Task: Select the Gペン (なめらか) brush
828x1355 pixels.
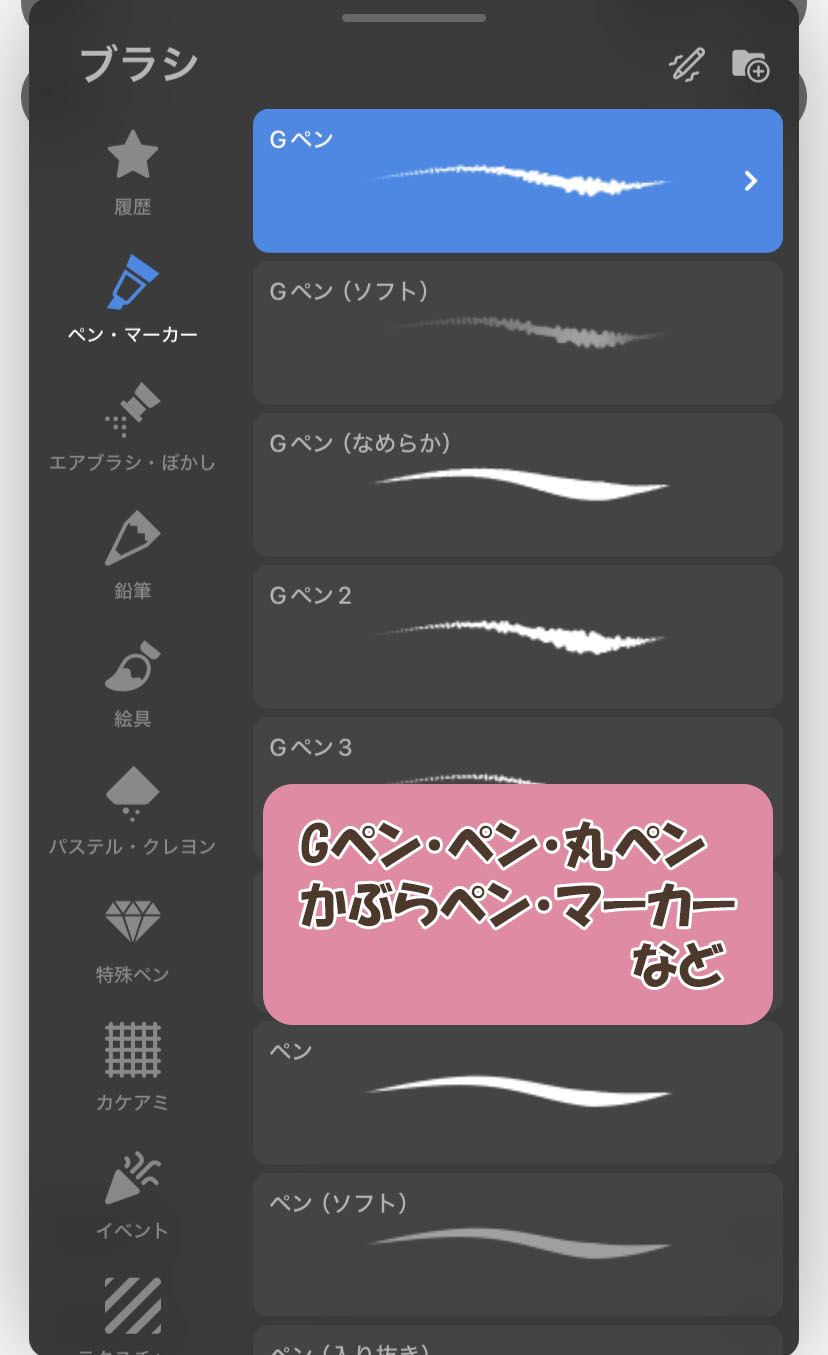Action: click(517, 484)
